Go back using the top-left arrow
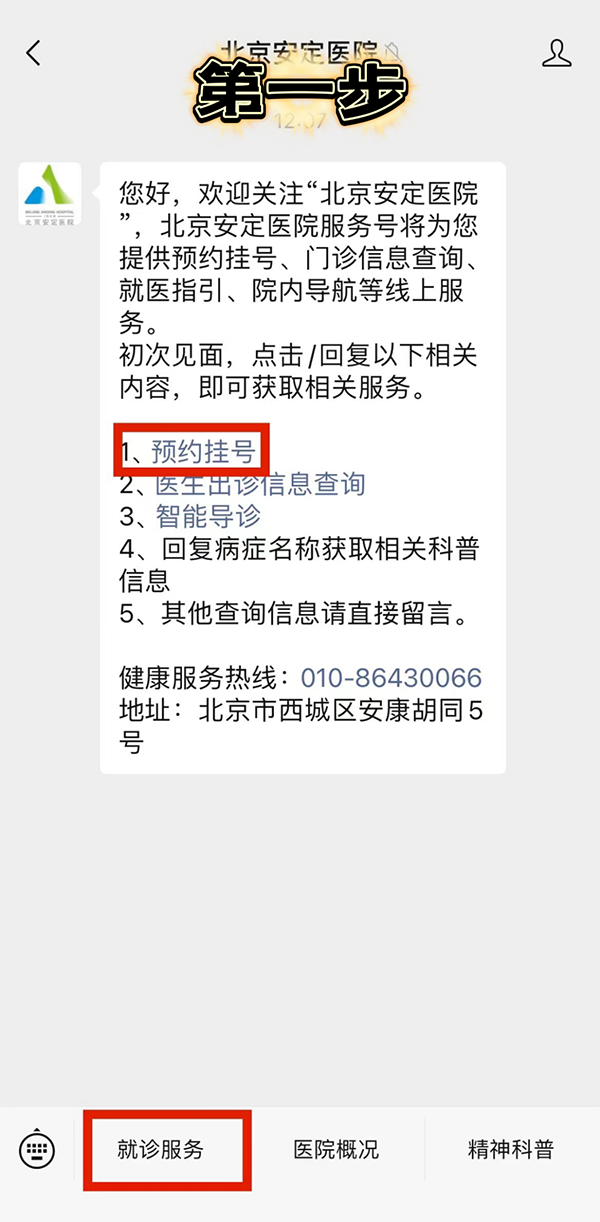Screen dimensions: 600x1222 tap(34, 53)
